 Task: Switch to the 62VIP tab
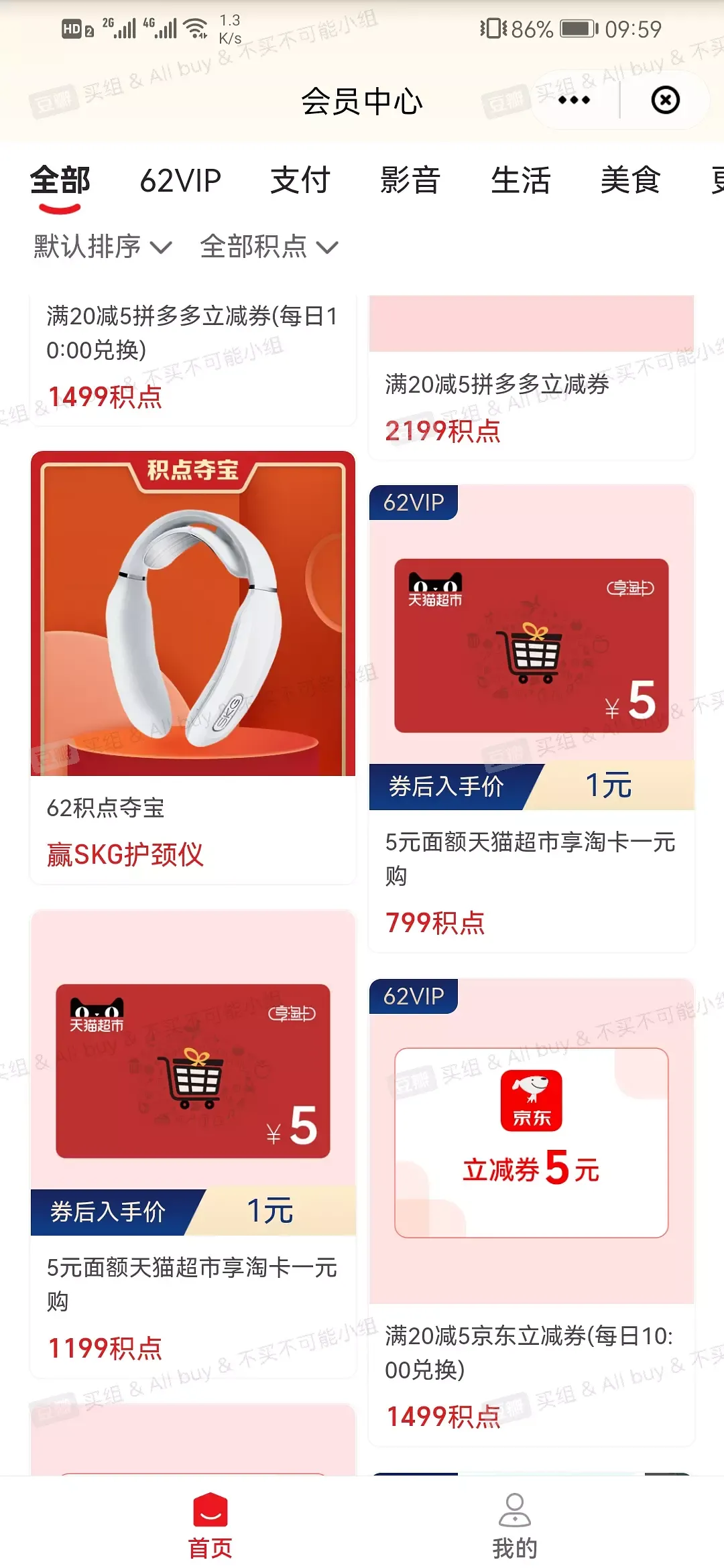(x=180, y=180)
